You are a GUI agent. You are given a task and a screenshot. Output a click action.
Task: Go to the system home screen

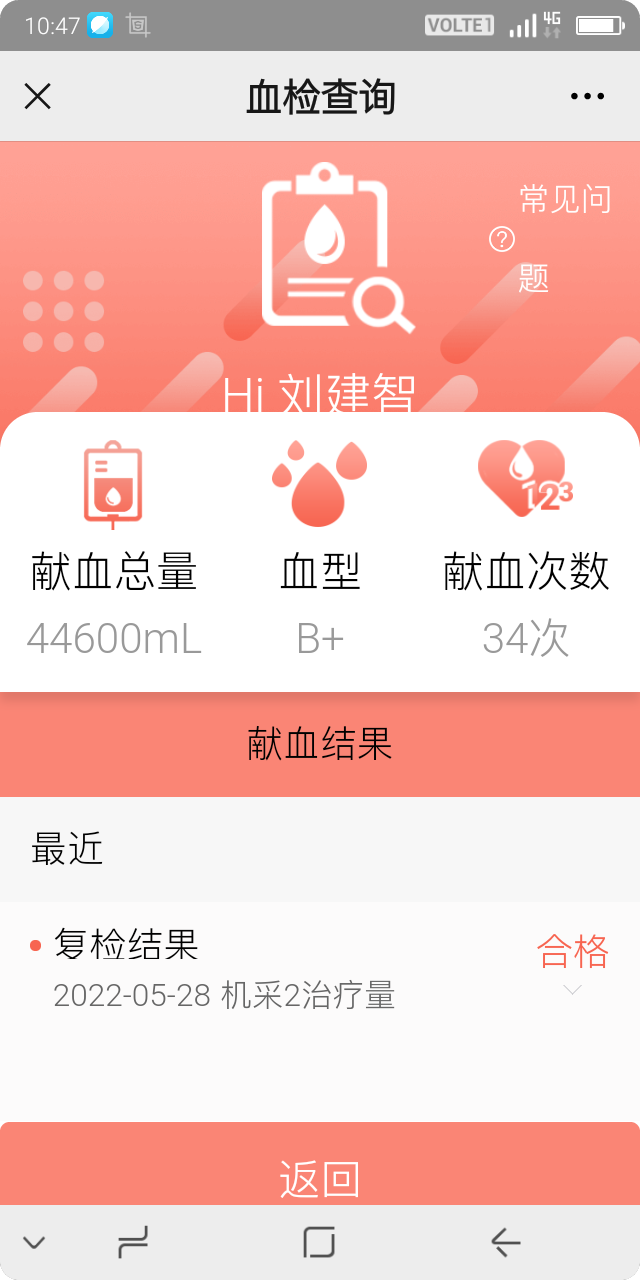coord(319,1242)
